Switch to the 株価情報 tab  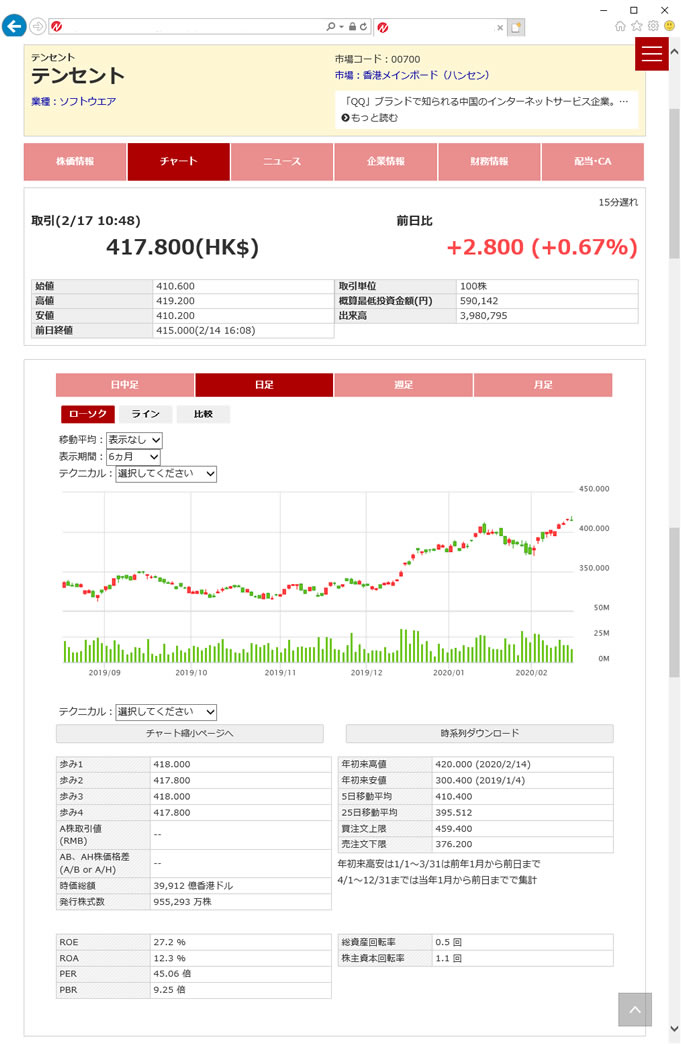tap(75, 161)
